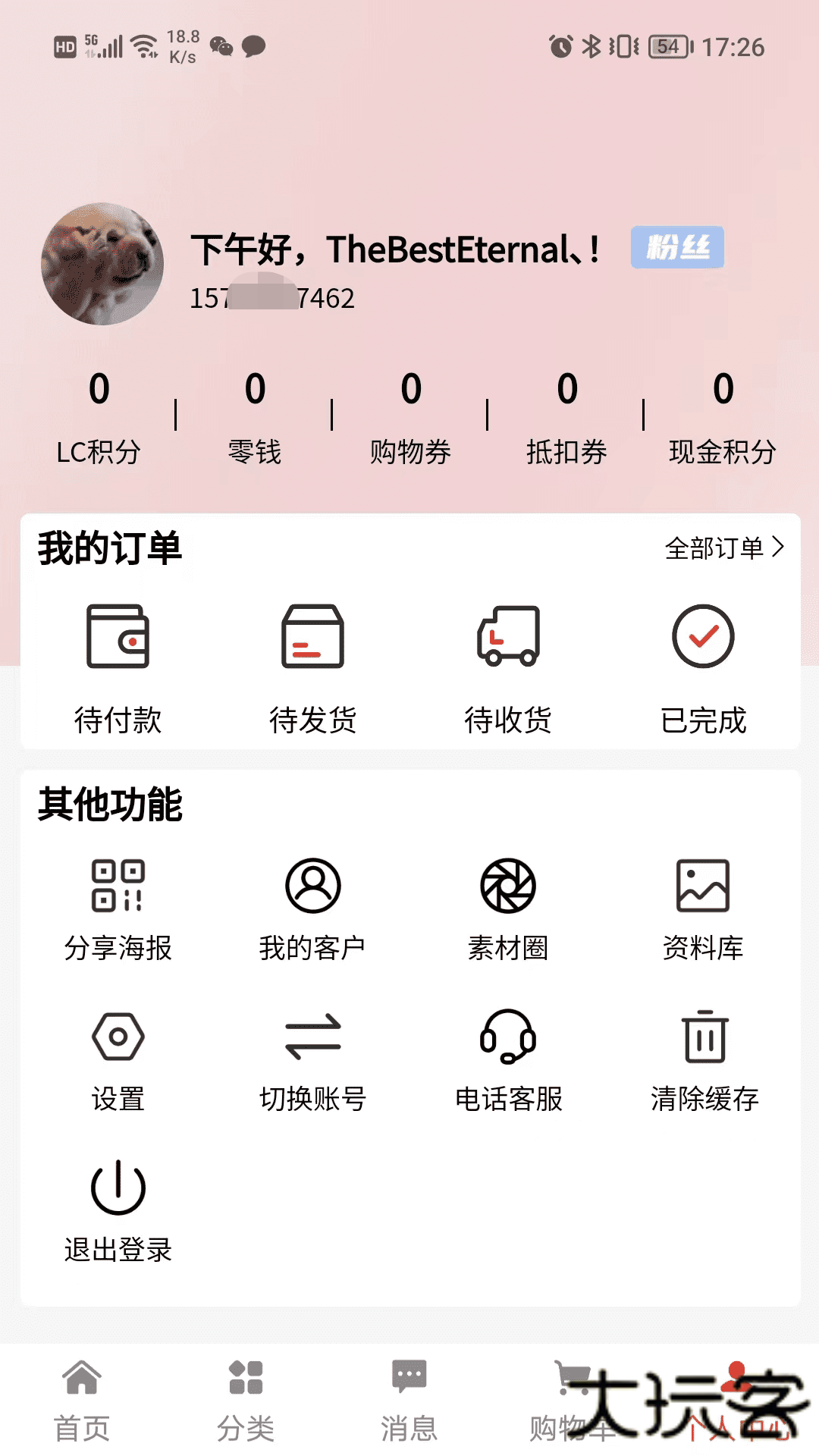Tap the 粉丝 badge button

tap(678, 247)
